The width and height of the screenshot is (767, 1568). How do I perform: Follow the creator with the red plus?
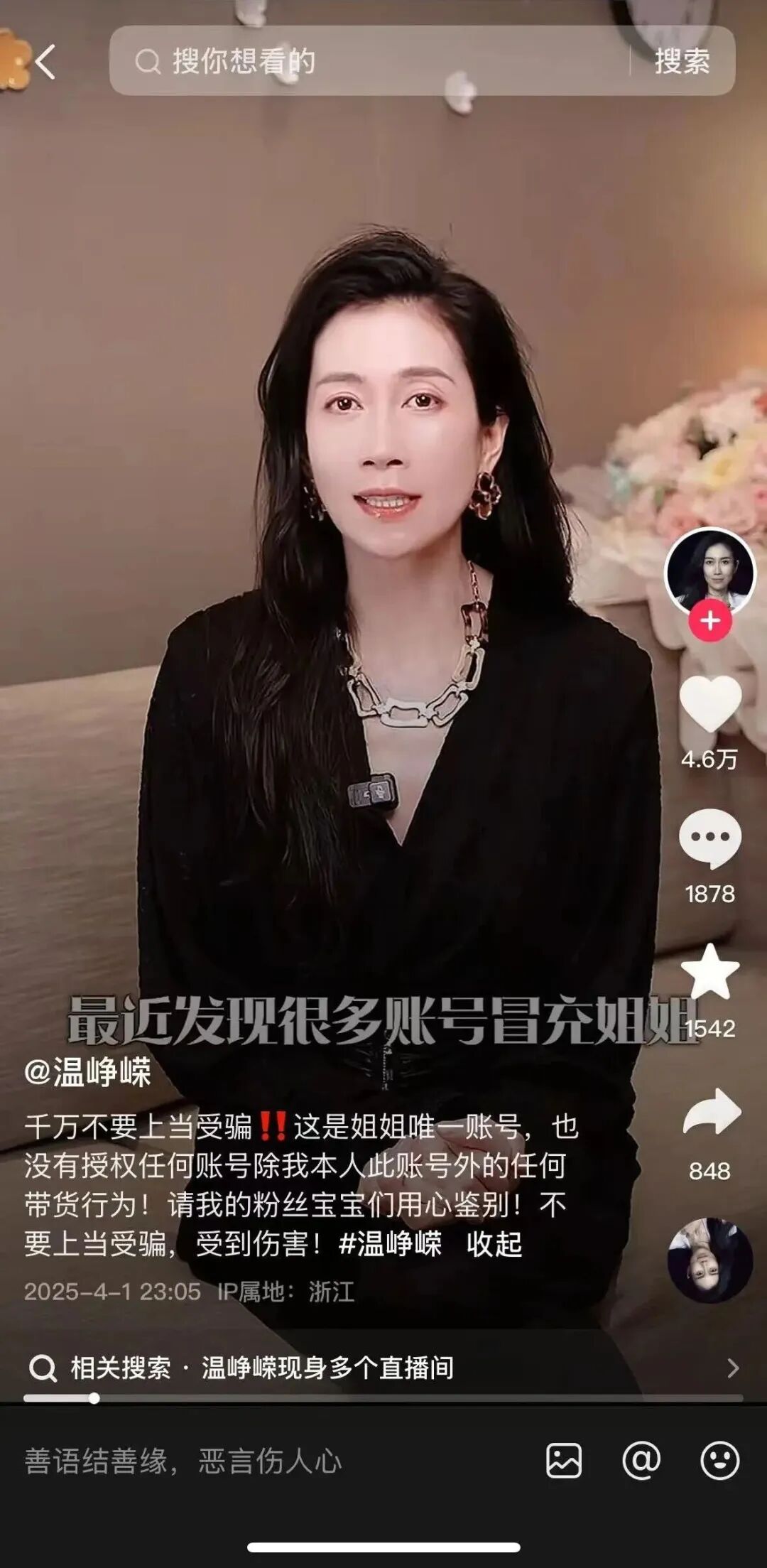click(x=709, y=620)
